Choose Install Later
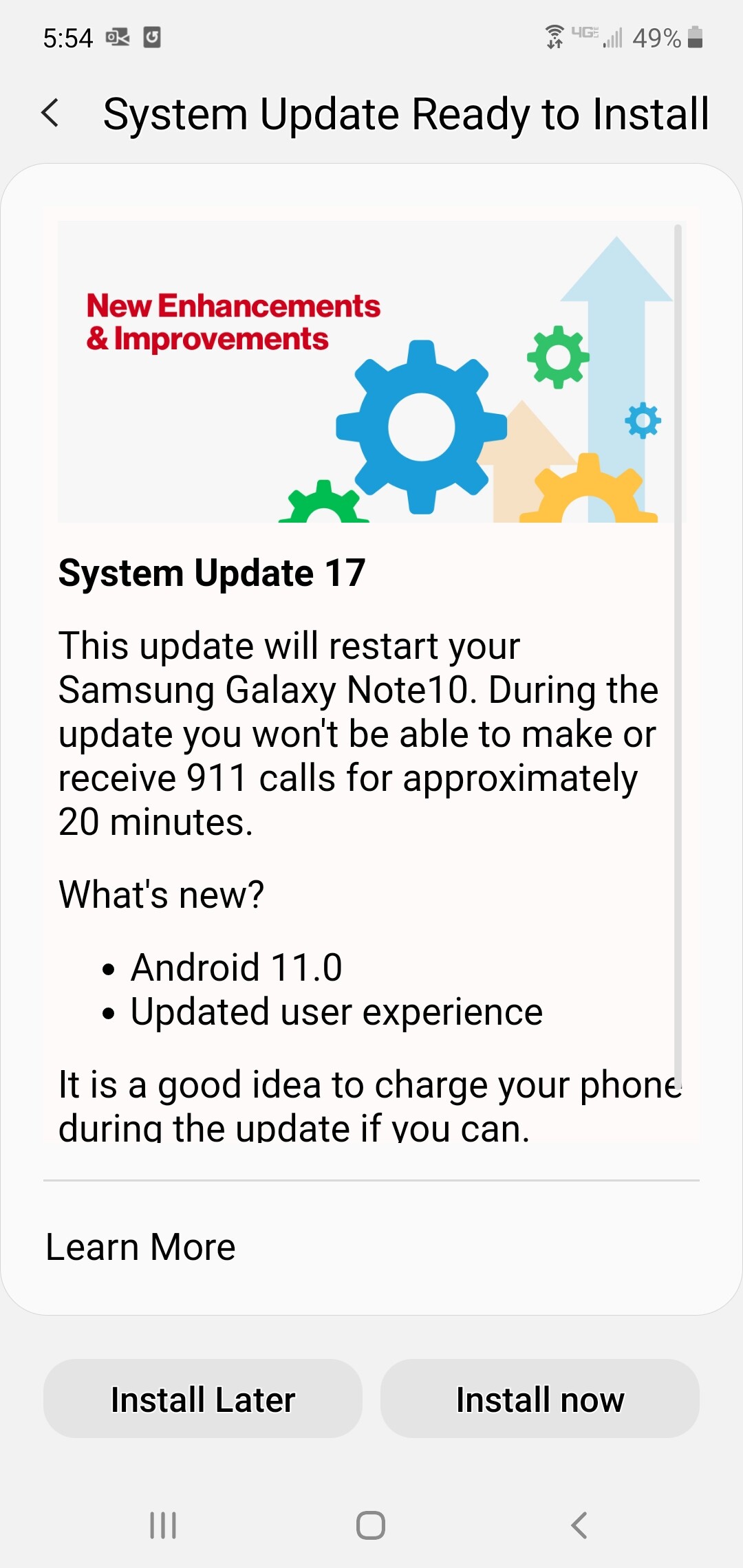Image resolution: width=743 pixels, height=1568 pixels. 203,1399
